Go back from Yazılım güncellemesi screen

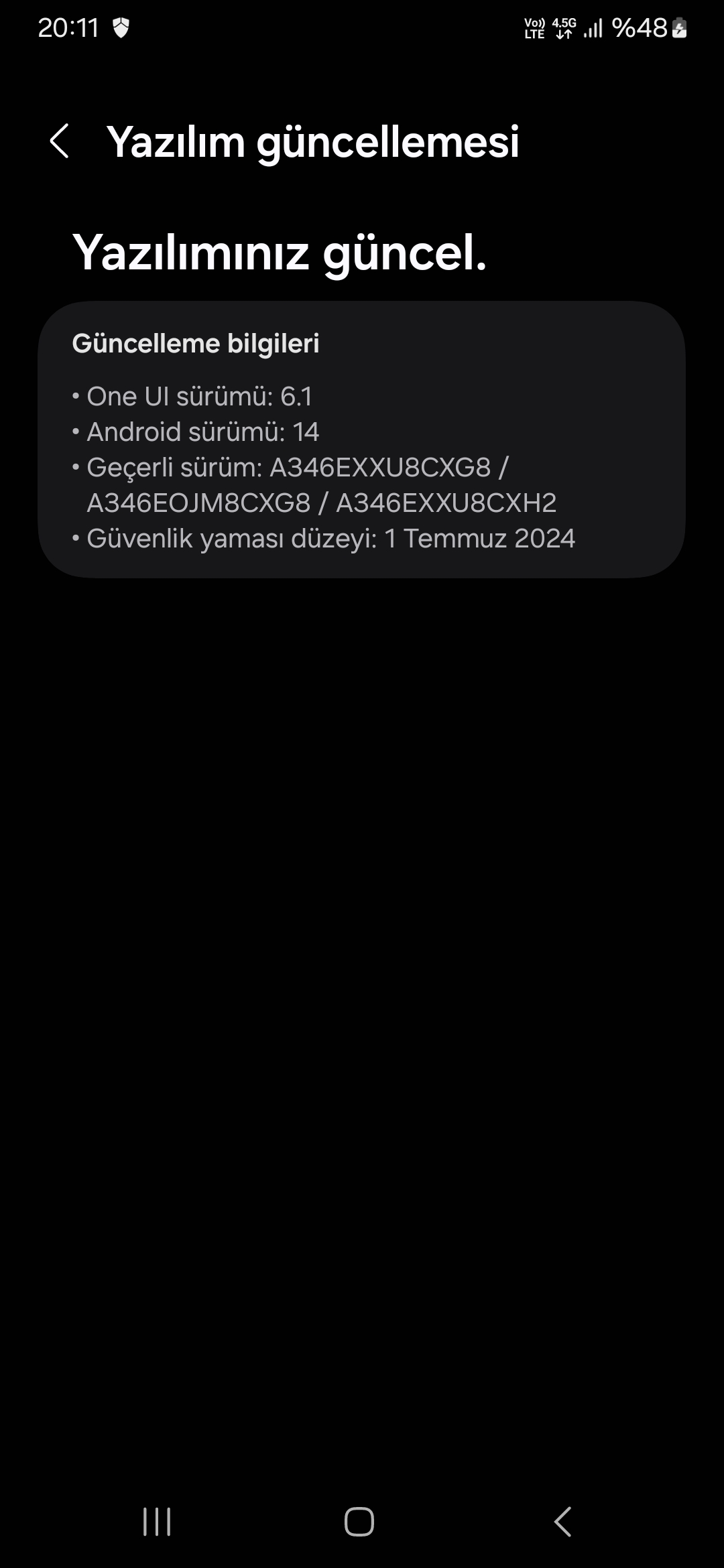pos(60,141)
